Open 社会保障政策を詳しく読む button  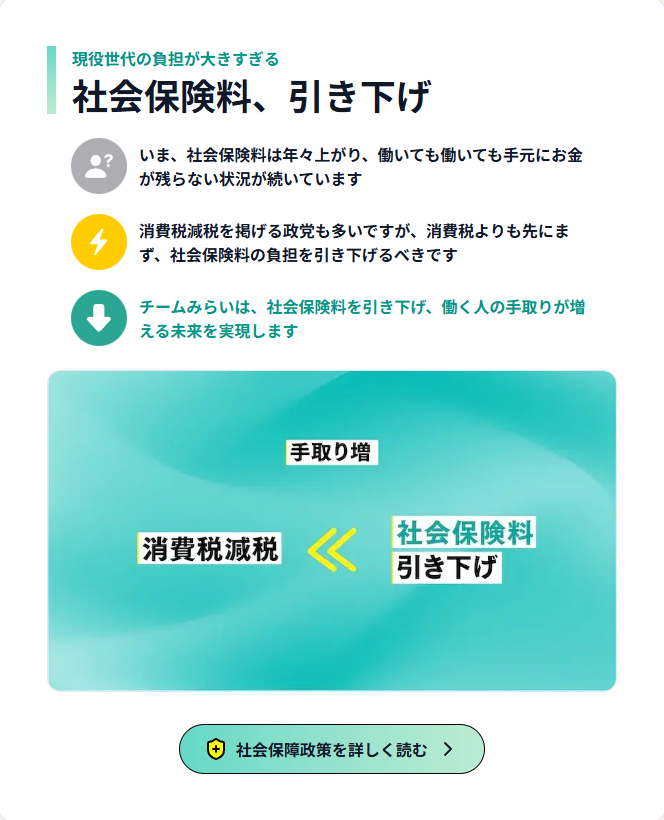pos(331,749)
